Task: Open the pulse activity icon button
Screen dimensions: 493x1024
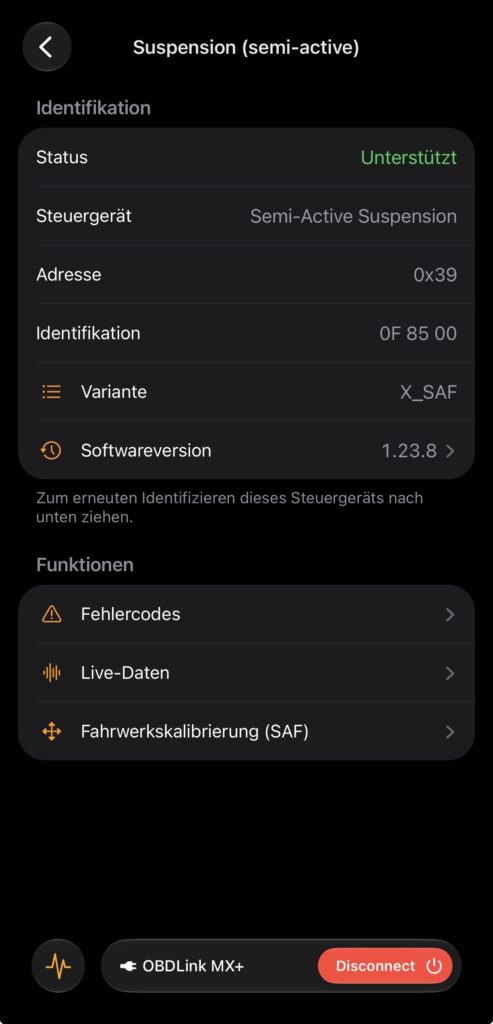Action: (x=58, y=966)
